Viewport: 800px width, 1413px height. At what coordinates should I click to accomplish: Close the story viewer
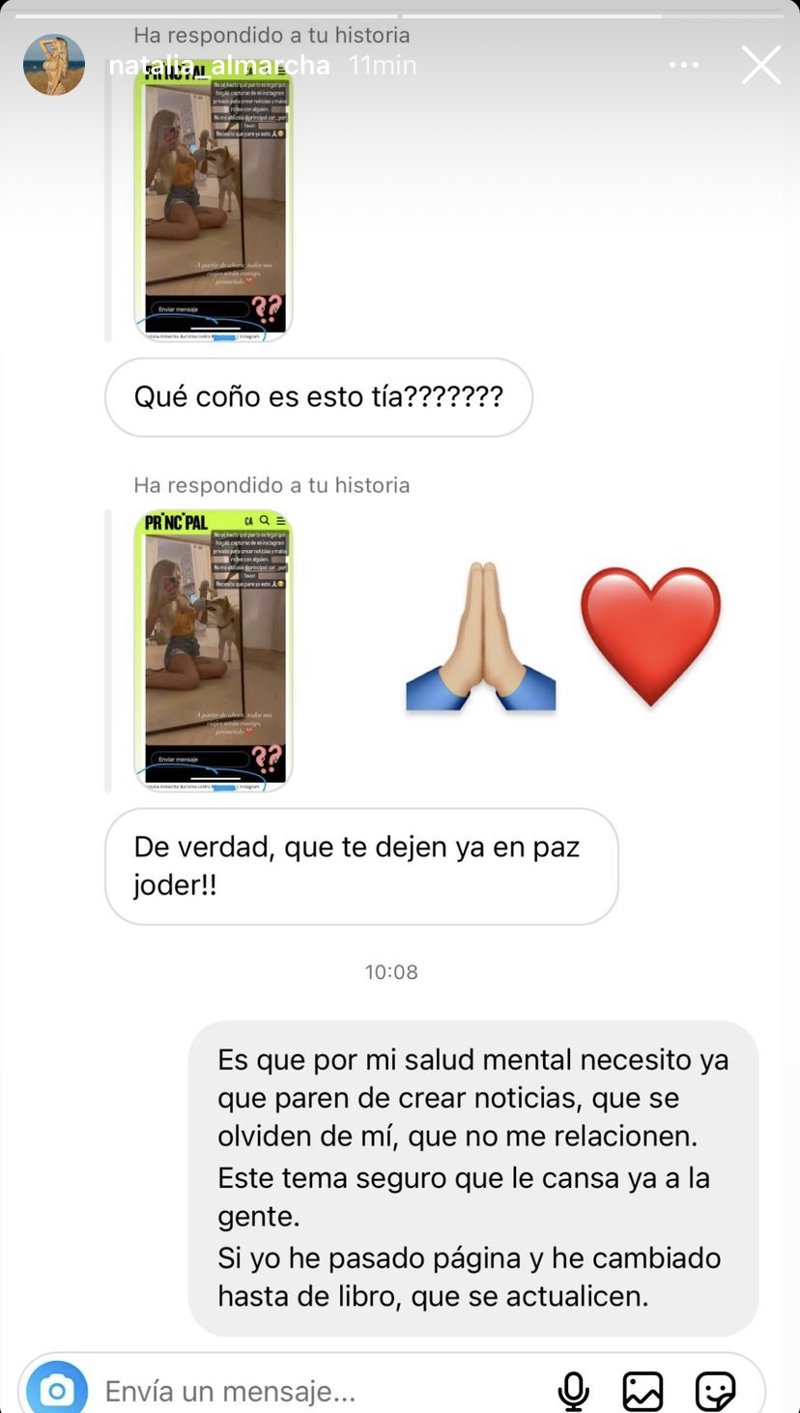point(761,66)
